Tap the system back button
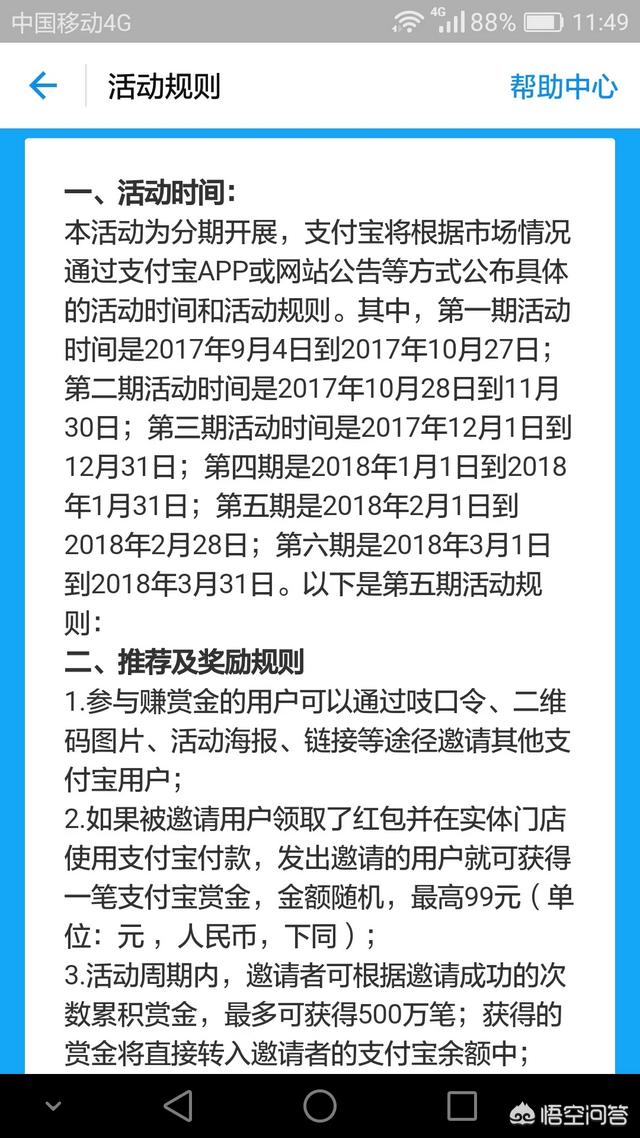Viewport: 640px width, 1138px height. (178, 1105)
